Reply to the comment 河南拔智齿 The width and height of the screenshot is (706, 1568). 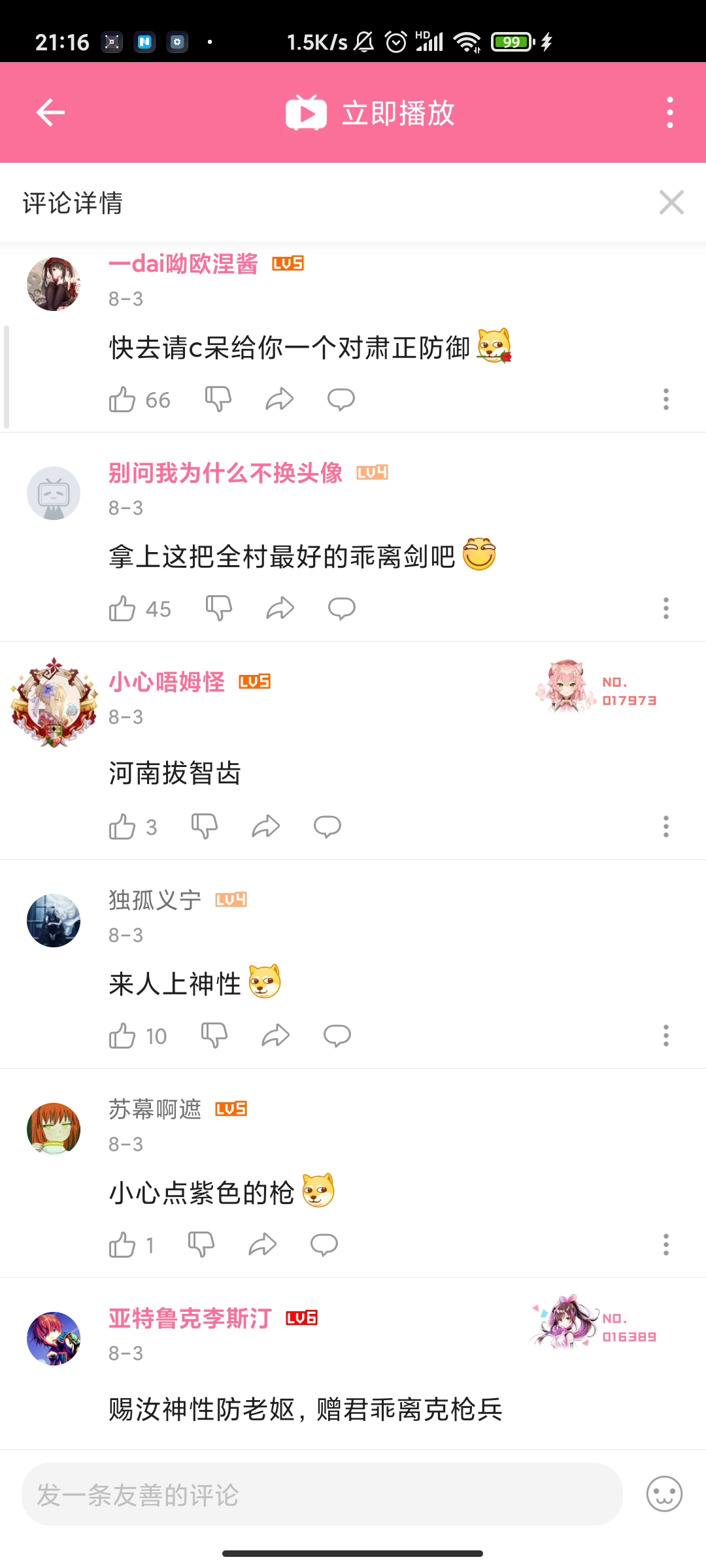tap(328, 826)
